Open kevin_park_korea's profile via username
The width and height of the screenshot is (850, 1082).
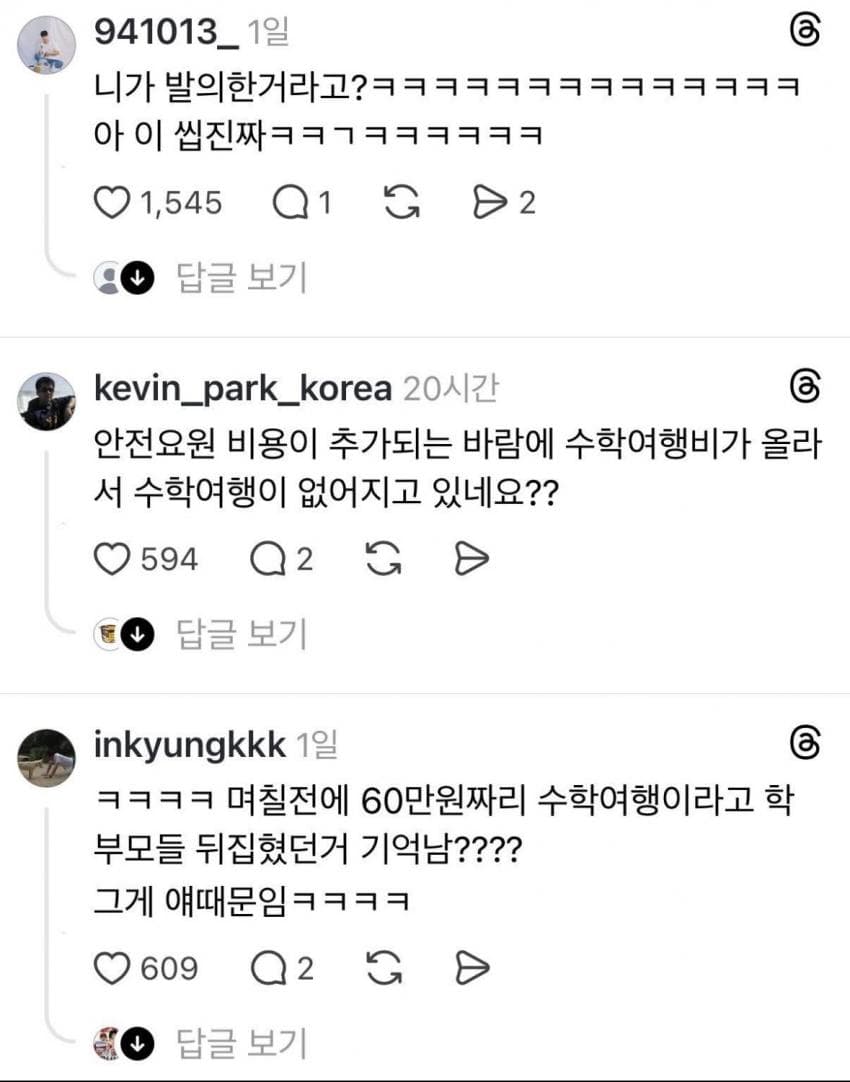tap(241, 388)
